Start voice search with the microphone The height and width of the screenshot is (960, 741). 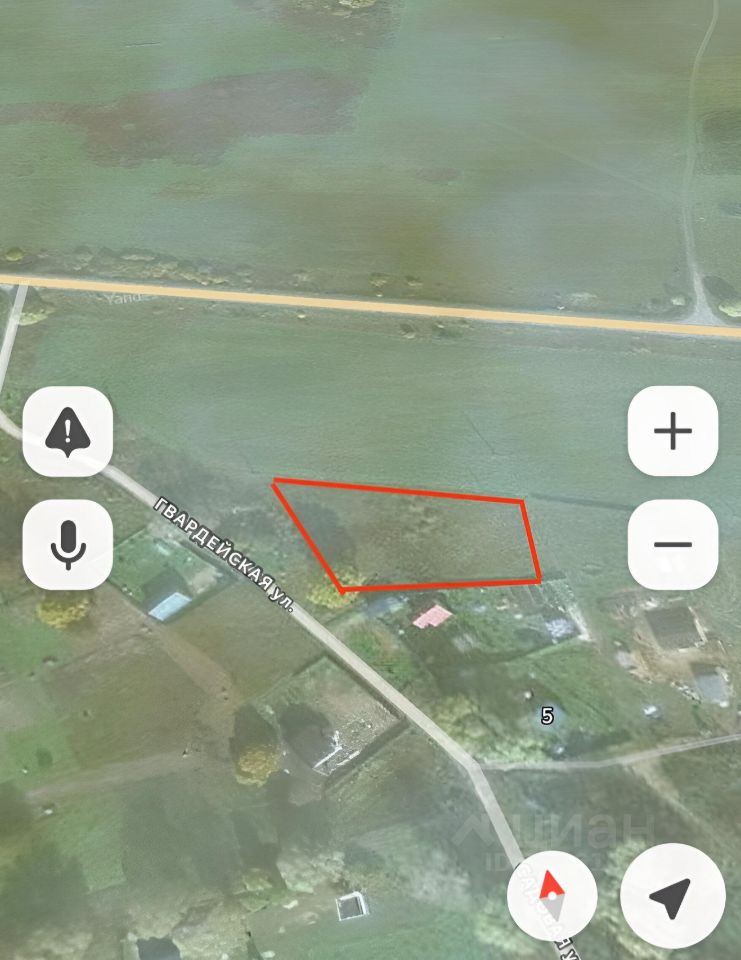[x=67, y=545]
